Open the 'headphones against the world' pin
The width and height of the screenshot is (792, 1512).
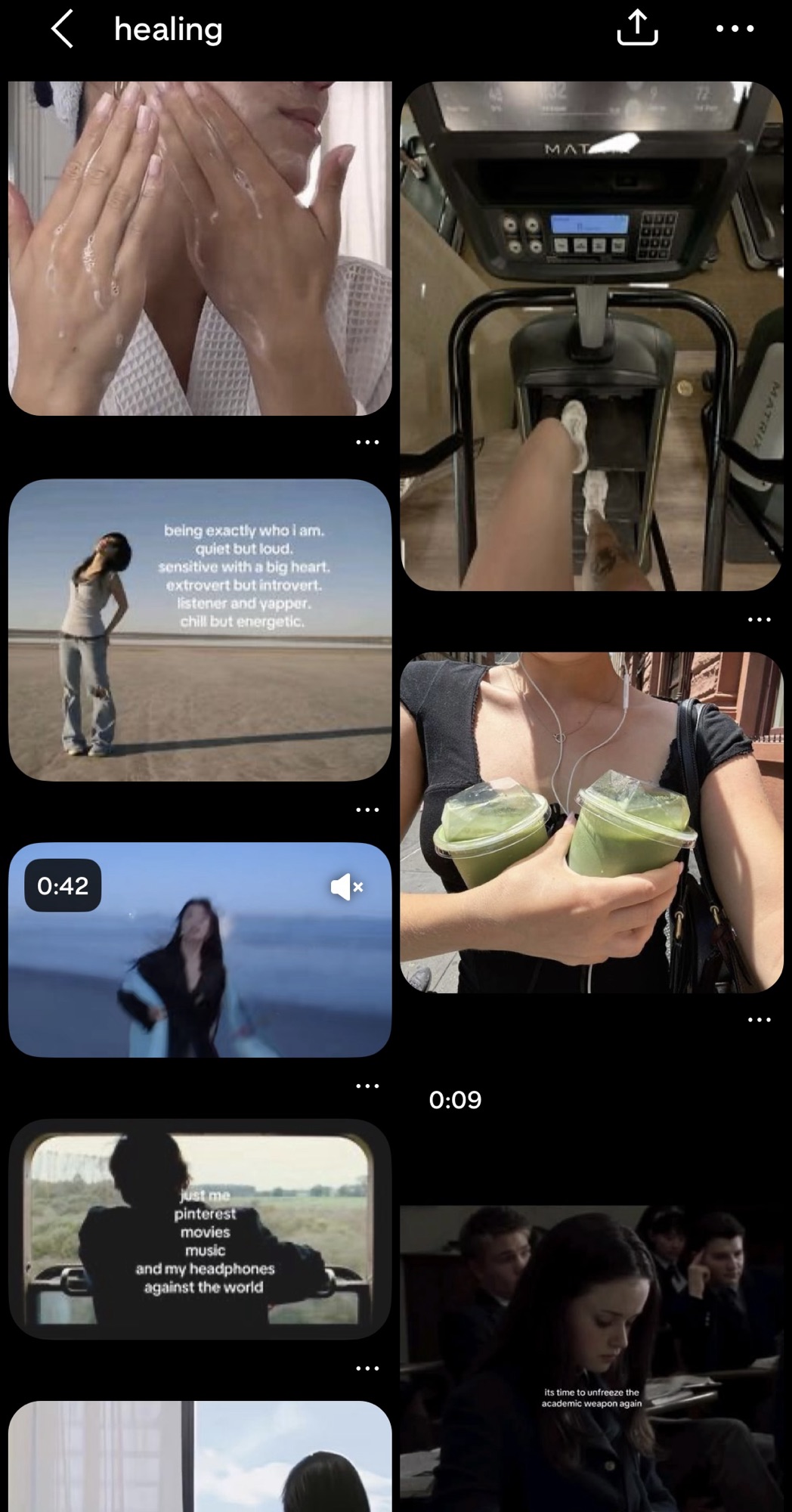[x=200, y=1228]
